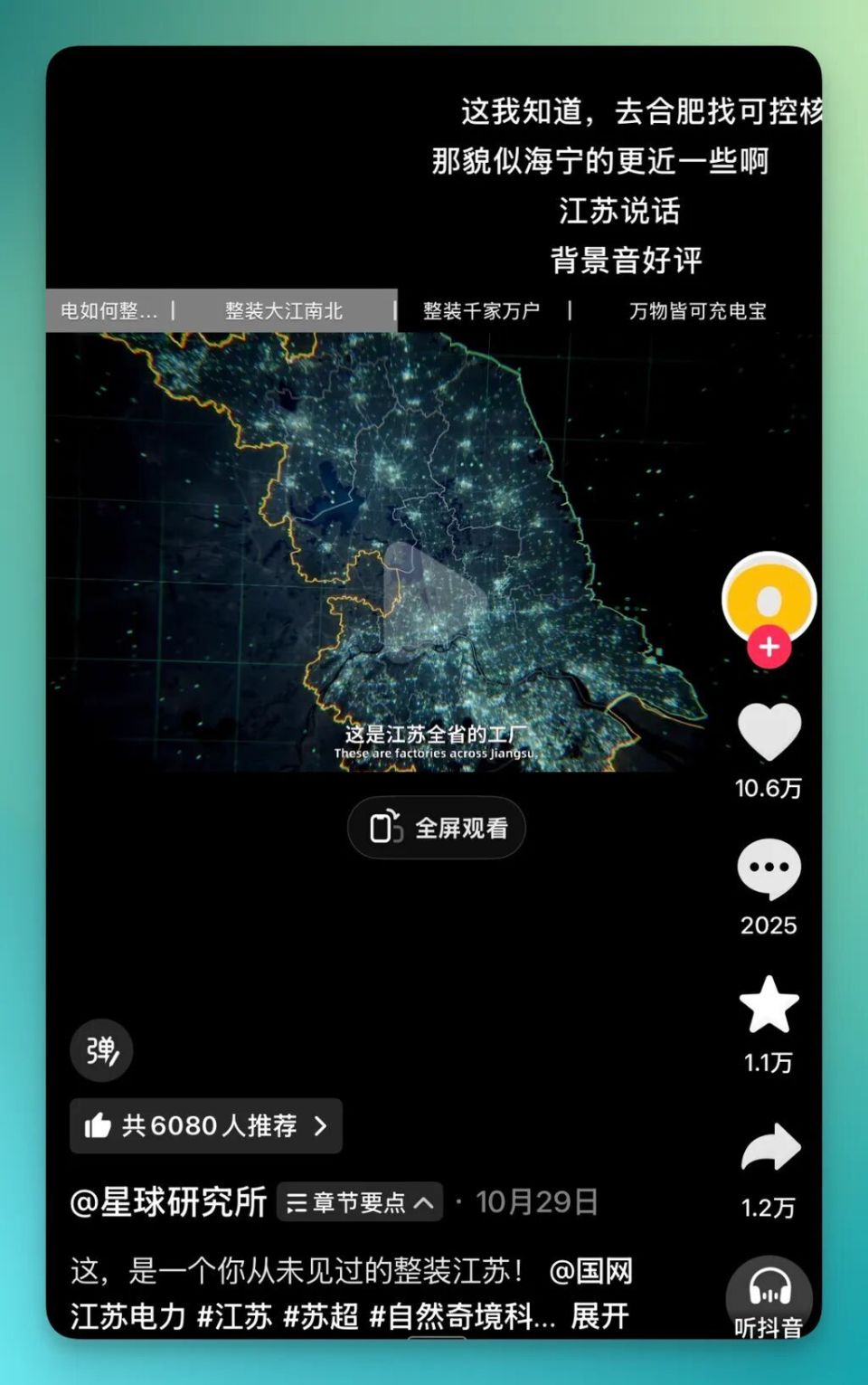Select the 万物皆可充电宝 chapter tab

tap(696, 310)
